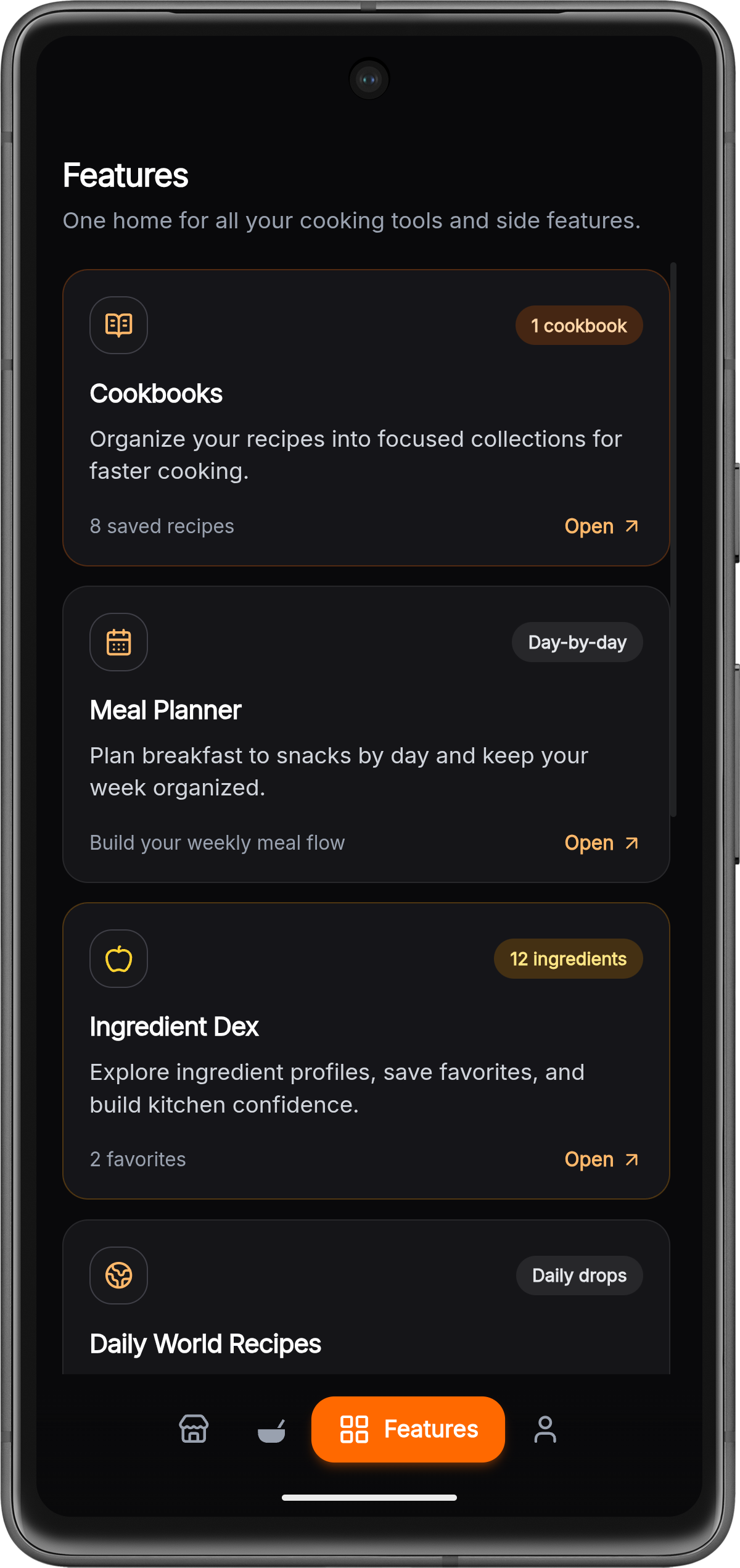Select the Meal Planner calendar icon
Screen dimensions: 740x1568
(118, 642)
